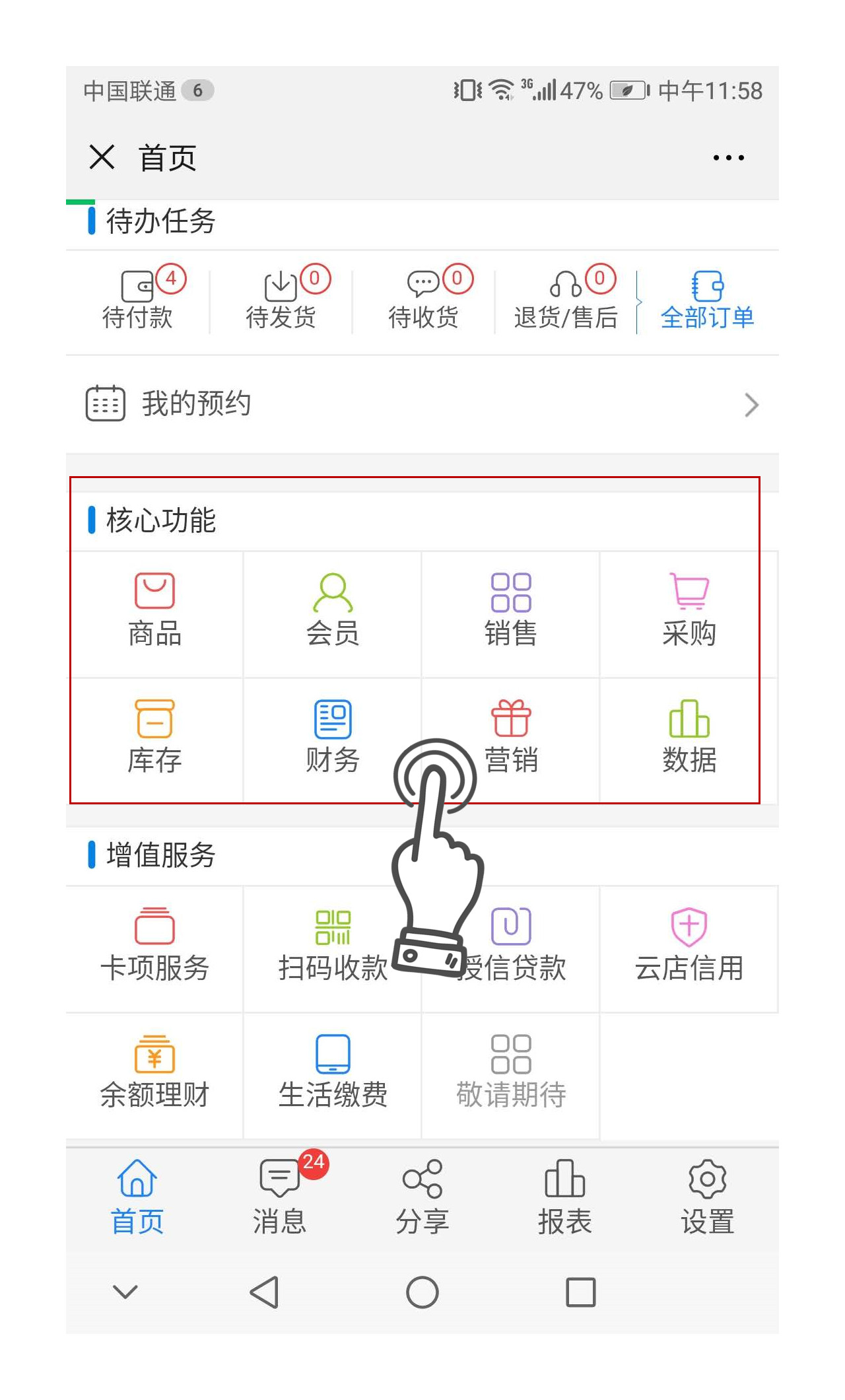Switch to the 消息 messages tab
This screenshot has width=845, height=1400.
pyautogui.click(x=280, y=1197)
